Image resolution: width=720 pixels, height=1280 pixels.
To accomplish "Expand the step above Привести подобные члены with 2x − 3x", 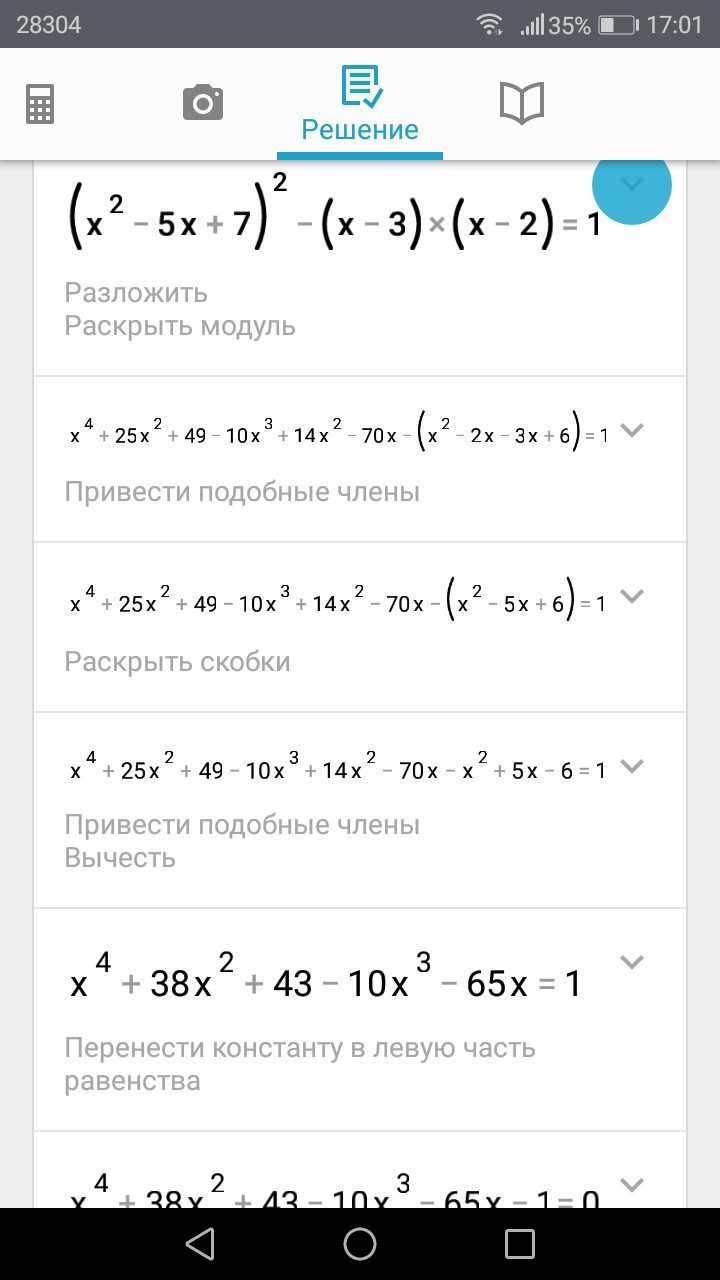I will (x=631, y=431).
